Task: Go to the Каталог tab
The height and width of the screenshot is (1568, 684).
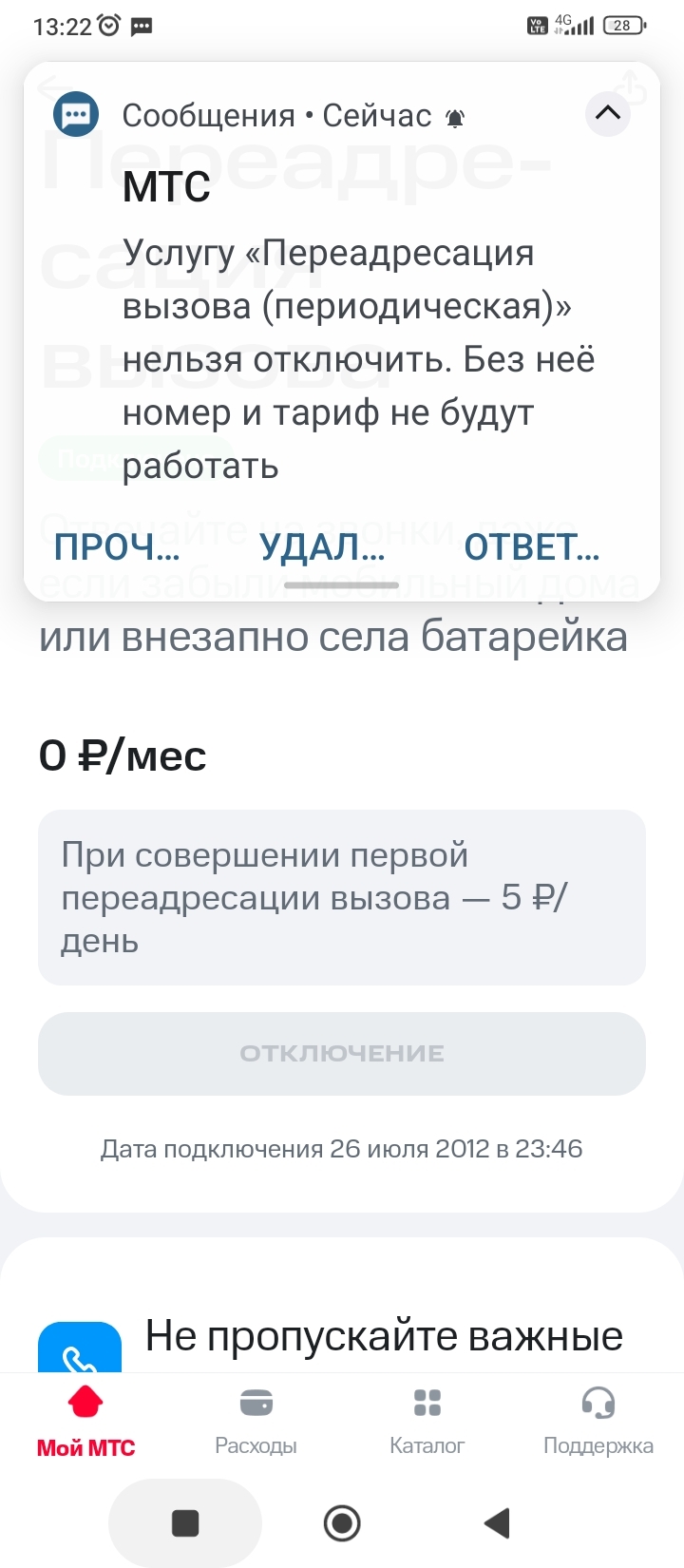Action: point(427,1420)
